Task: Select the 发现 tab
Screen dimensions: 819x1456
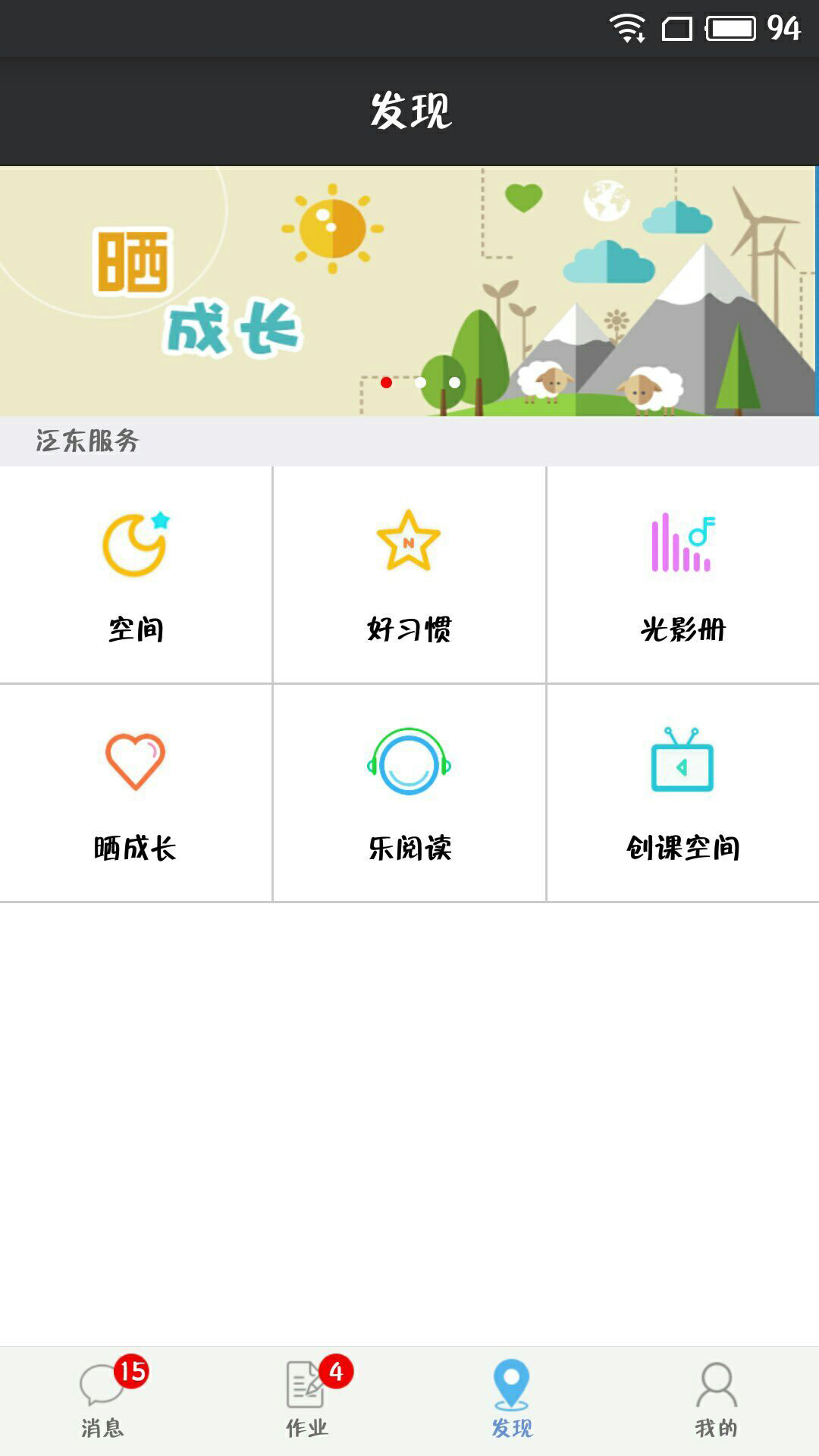Action: [x=512, y=1400]
